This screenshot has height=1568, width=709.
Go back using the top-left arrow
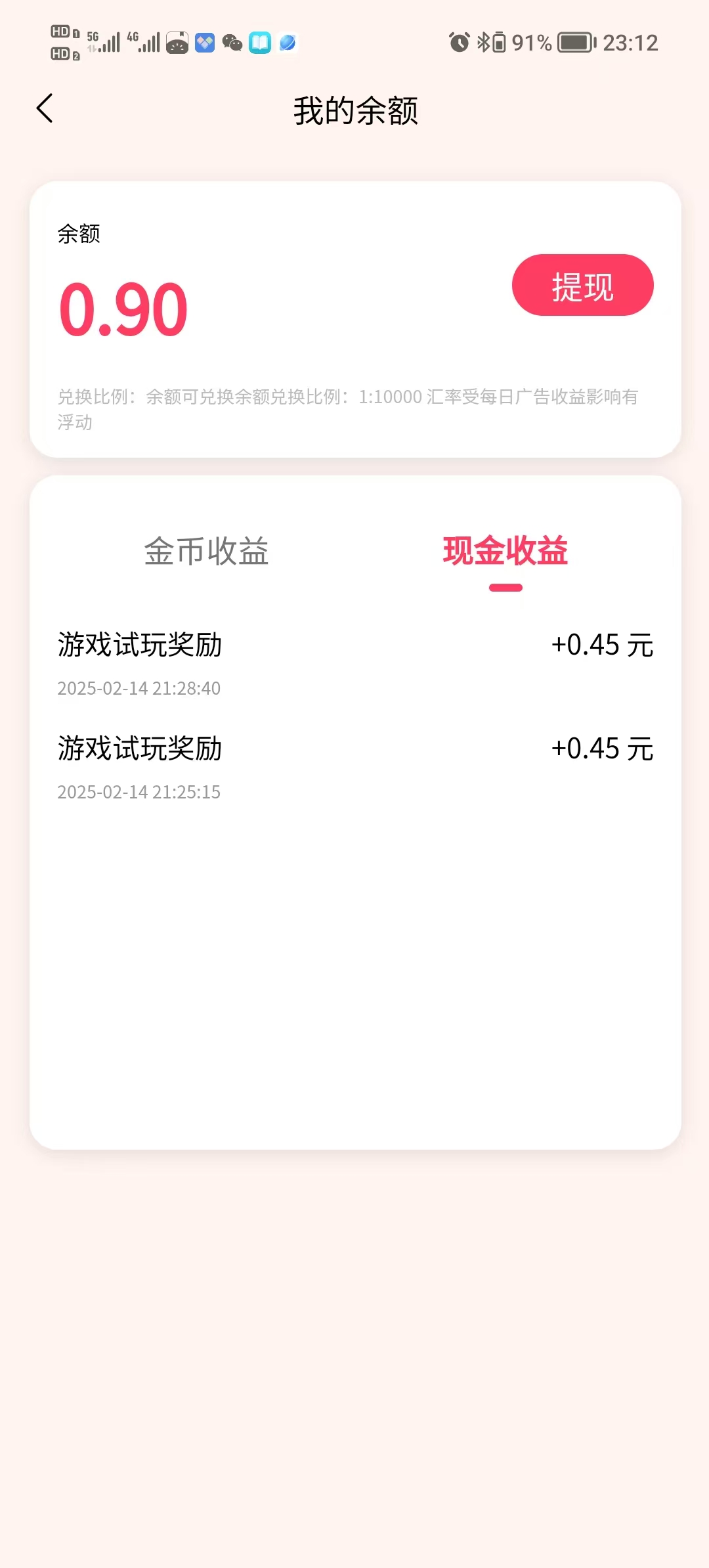coord(45,109)
